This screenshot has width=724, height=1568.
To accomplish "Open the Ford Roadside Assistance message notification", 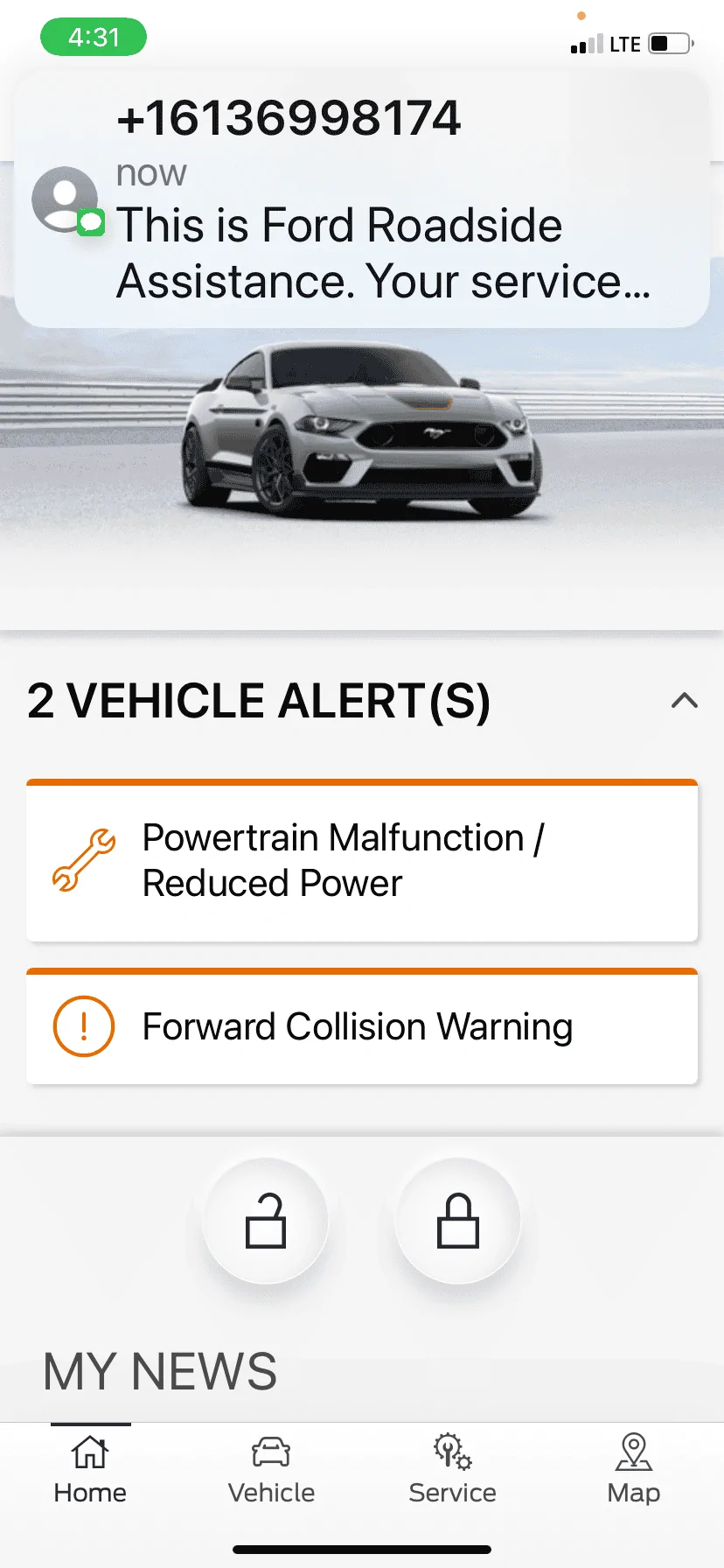I will point(362,199).
